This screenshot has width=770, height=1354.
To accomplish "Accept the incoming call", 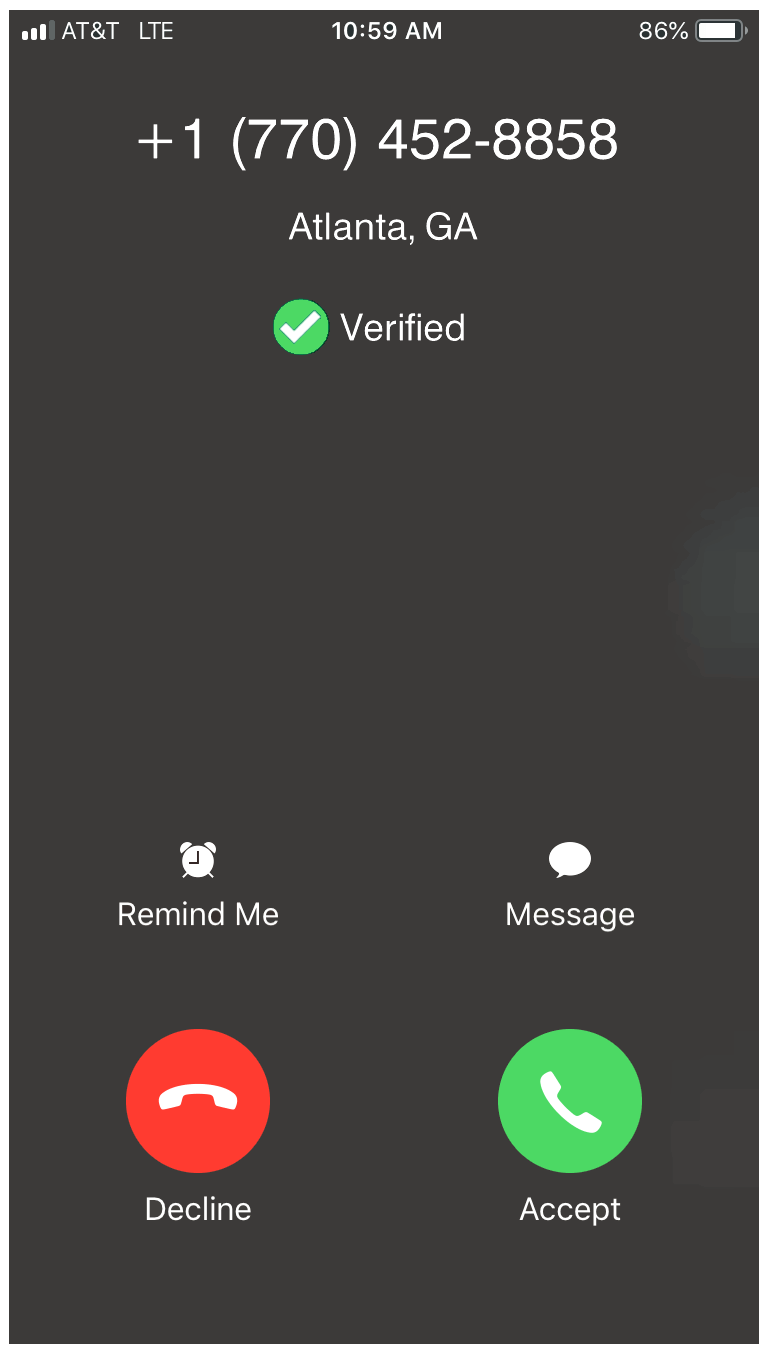I will click(x=570, y=1101).
